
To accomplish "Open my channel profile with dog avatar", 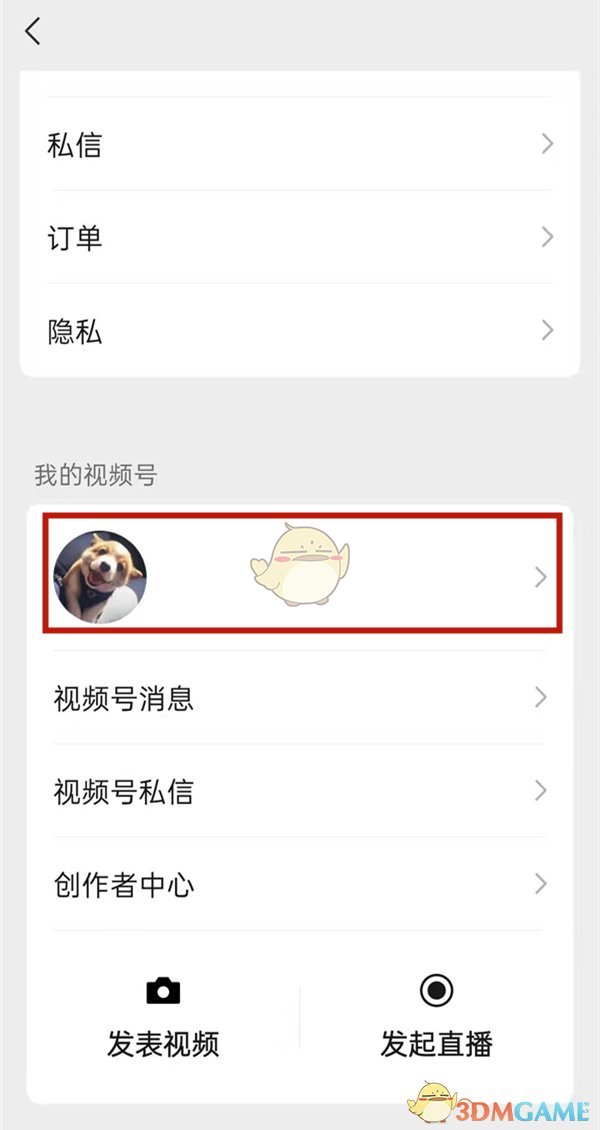I will coord(301,575).
